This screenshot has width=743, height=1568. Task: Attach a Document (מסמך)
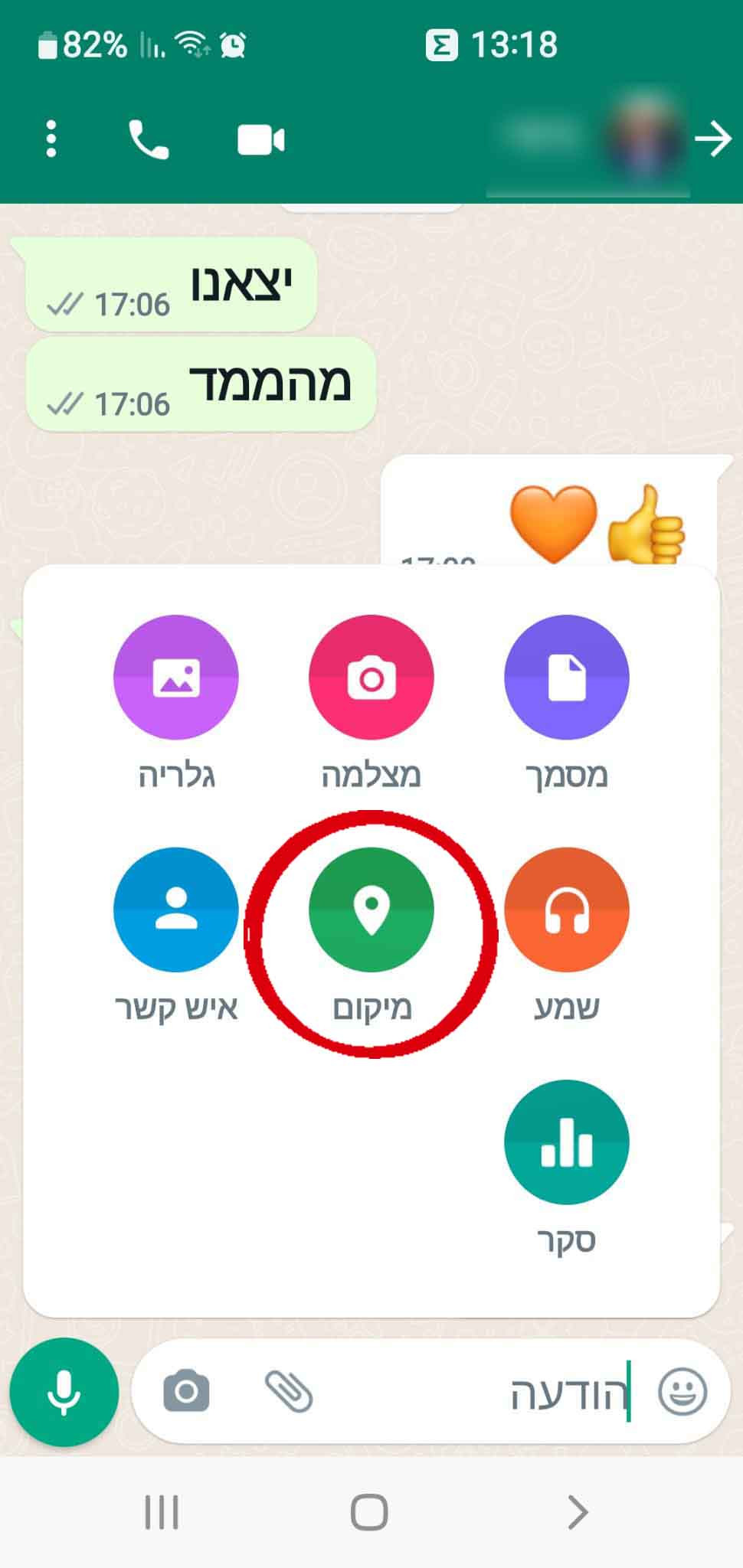pos(566,677)
